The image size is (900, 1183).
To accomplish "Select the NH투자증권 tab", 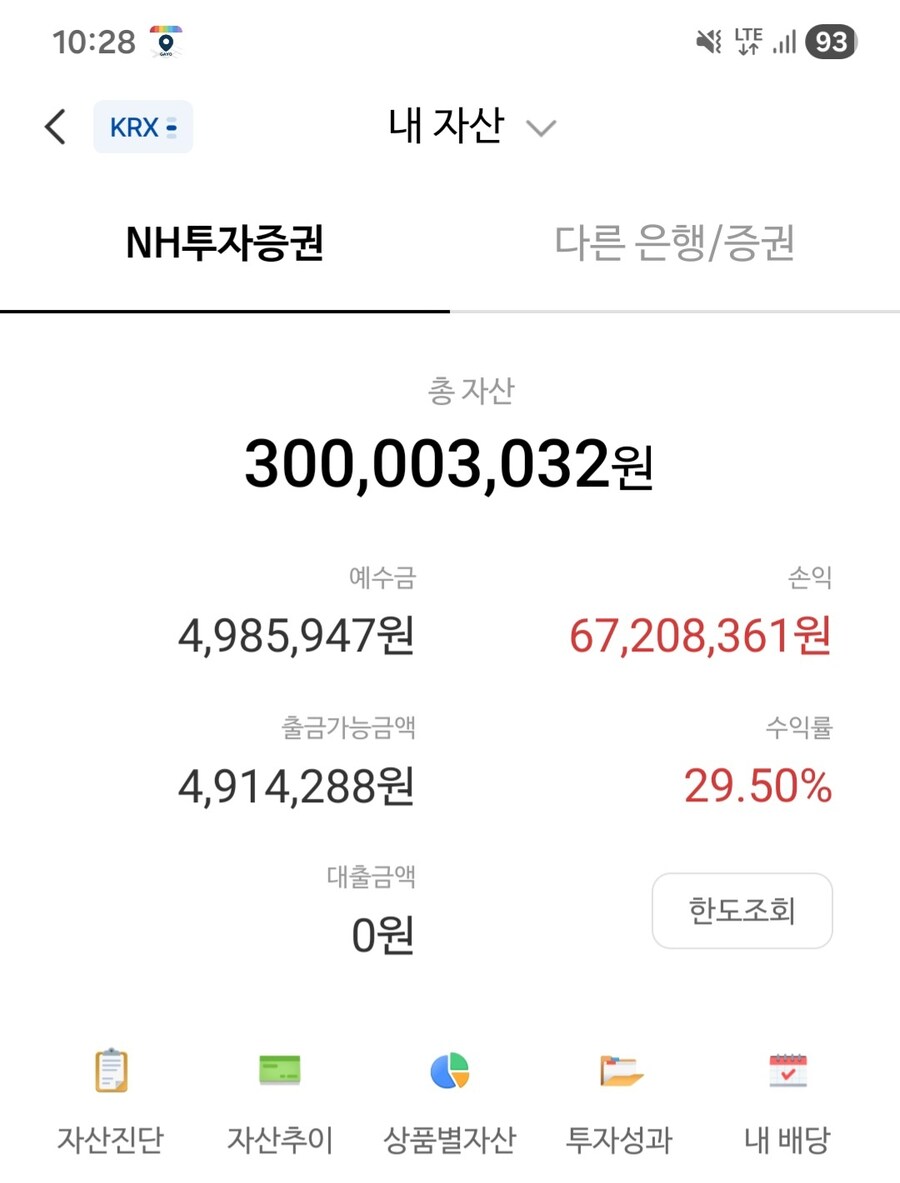I will click(225, 240).
